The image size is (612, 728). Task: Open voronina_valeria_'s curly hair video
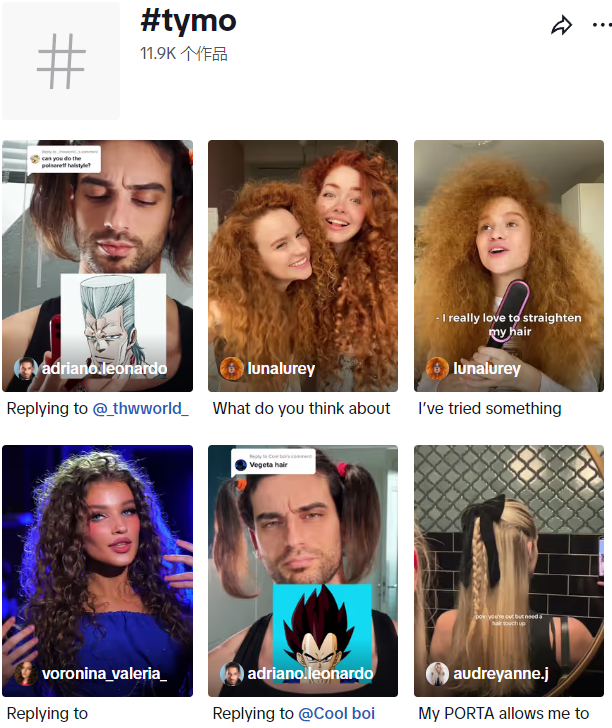[x=97, y=570]
